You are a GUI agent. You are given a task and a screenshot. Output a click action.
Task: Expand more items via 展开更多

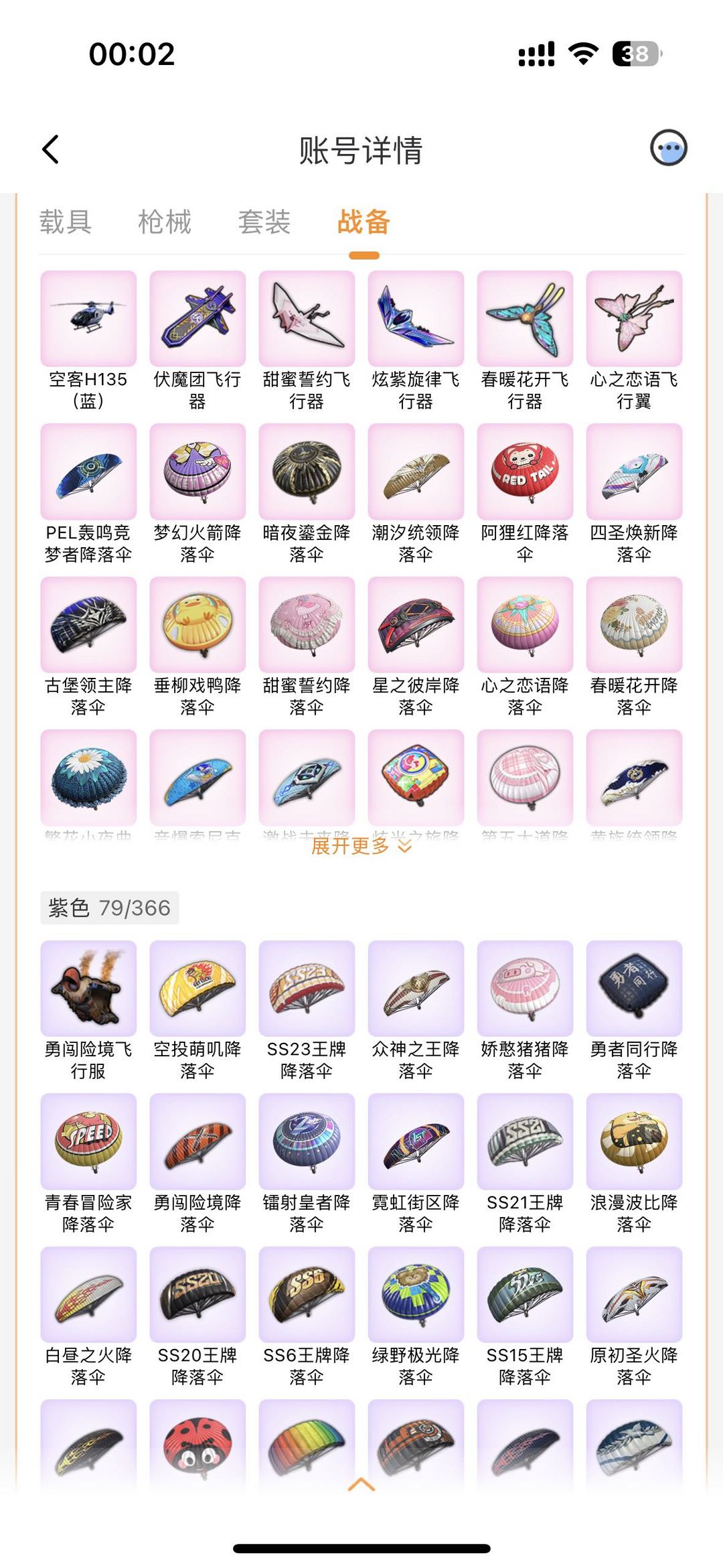[361, 847]
